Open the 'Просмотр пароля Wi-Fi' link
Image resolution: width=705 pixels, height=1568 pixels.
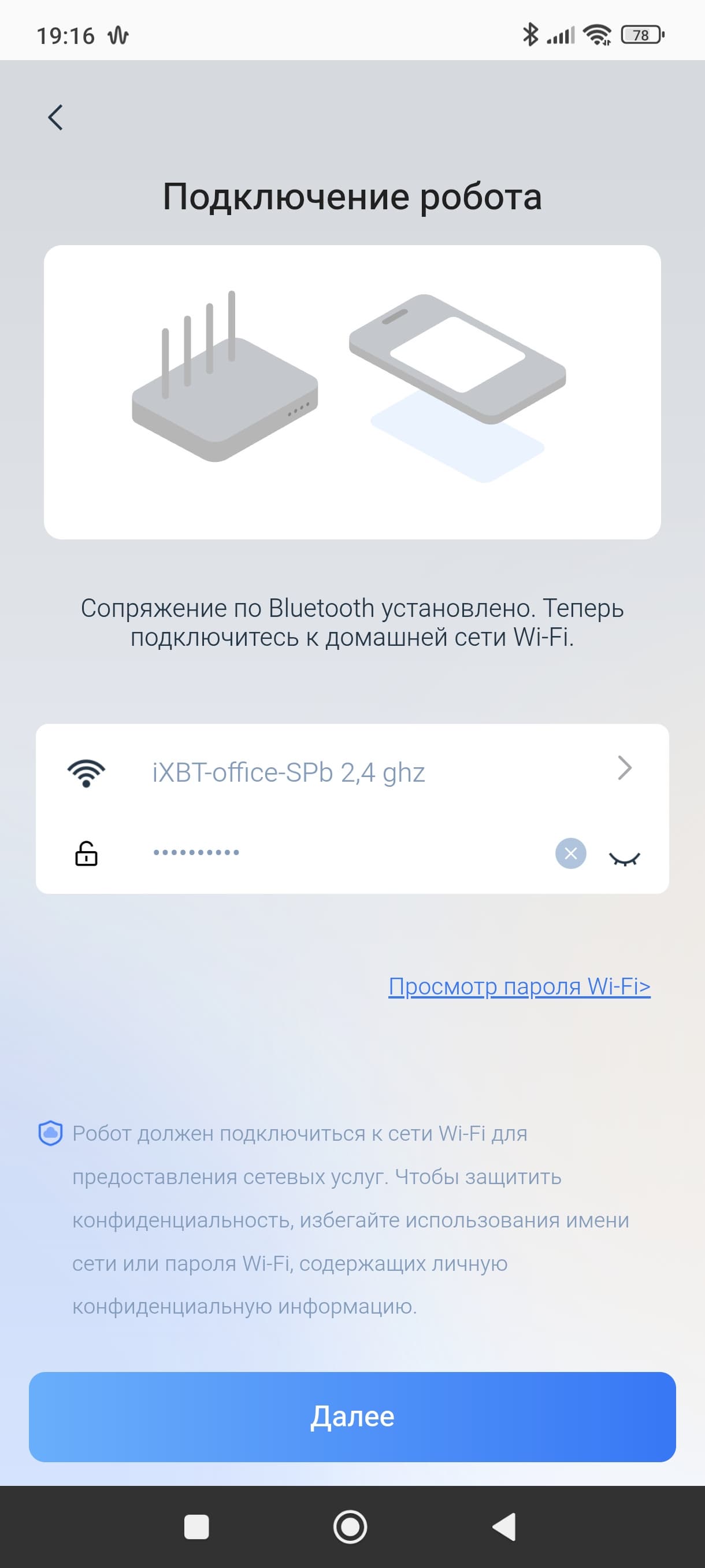519,986
